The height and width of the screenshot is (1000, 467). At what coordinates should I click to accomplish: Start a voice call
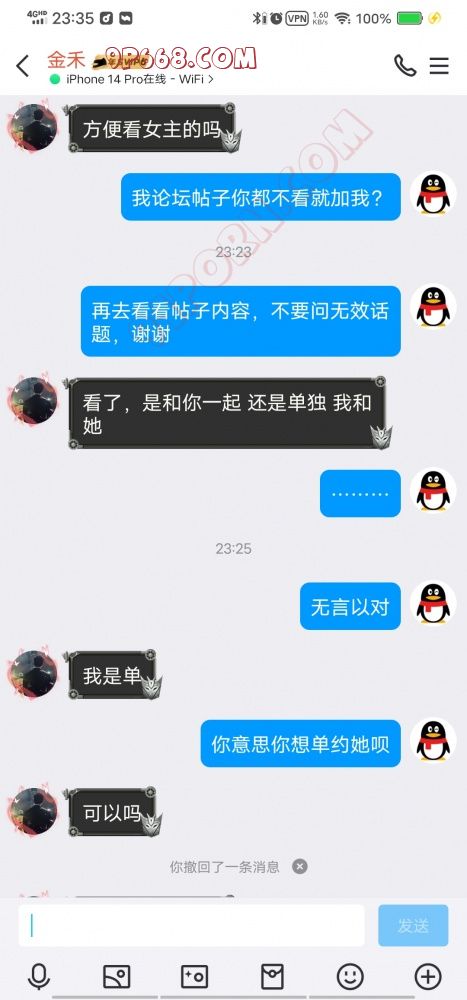405,66
